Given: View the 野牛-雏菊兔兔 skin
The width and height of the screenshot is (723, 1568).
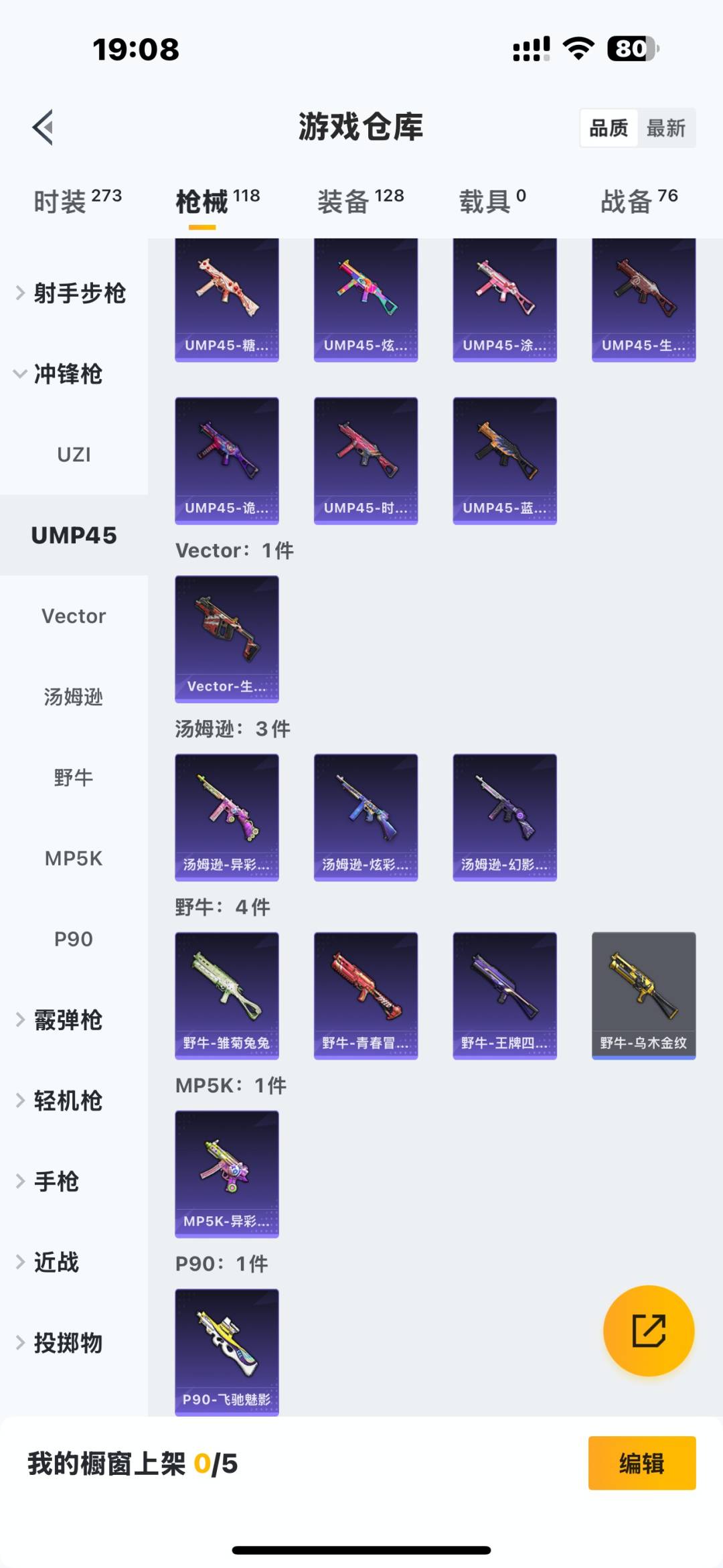Looking at the screenshot, I should coord(227,995).
